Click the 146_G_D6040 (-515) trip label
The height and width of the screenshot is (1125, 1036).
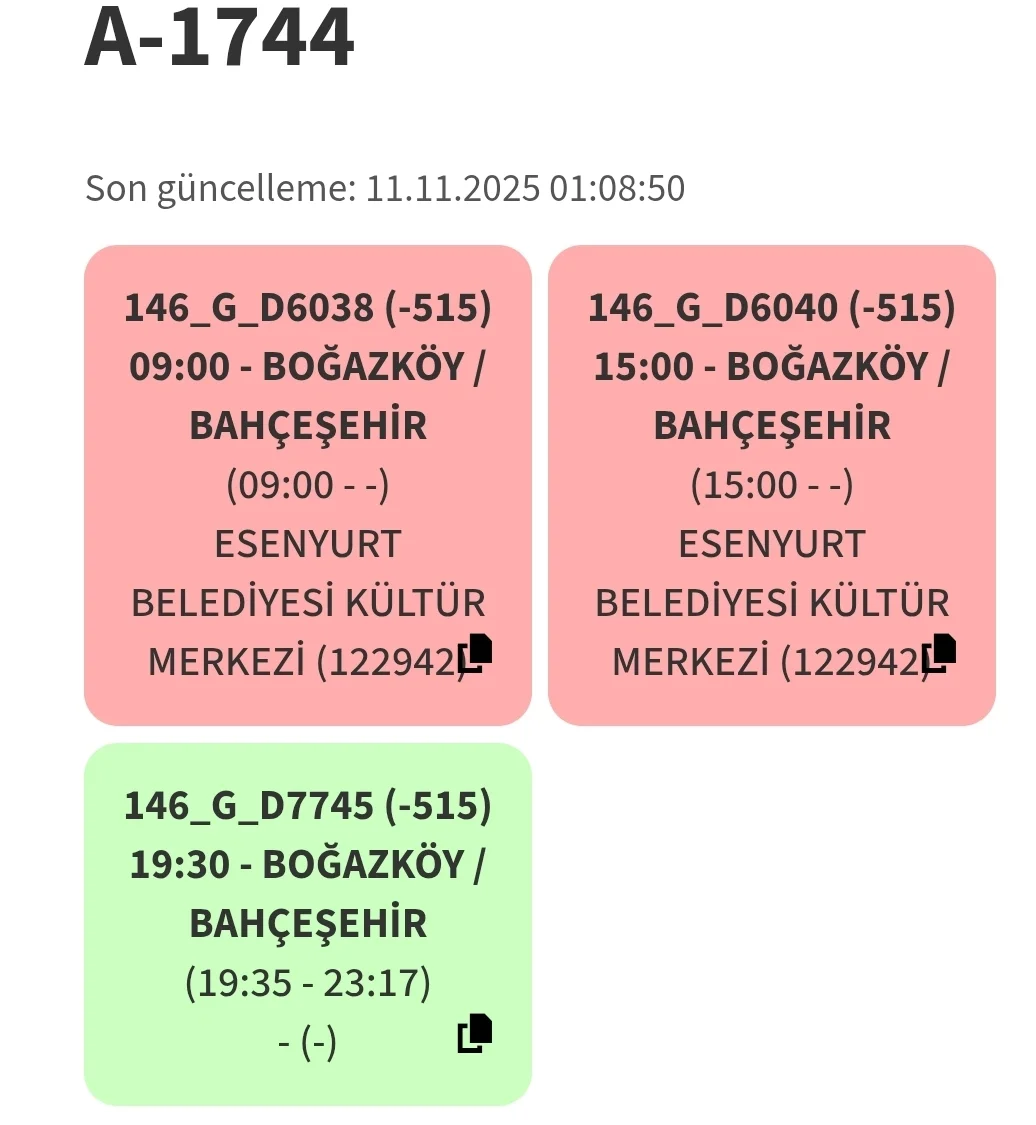tap(771, 309)
